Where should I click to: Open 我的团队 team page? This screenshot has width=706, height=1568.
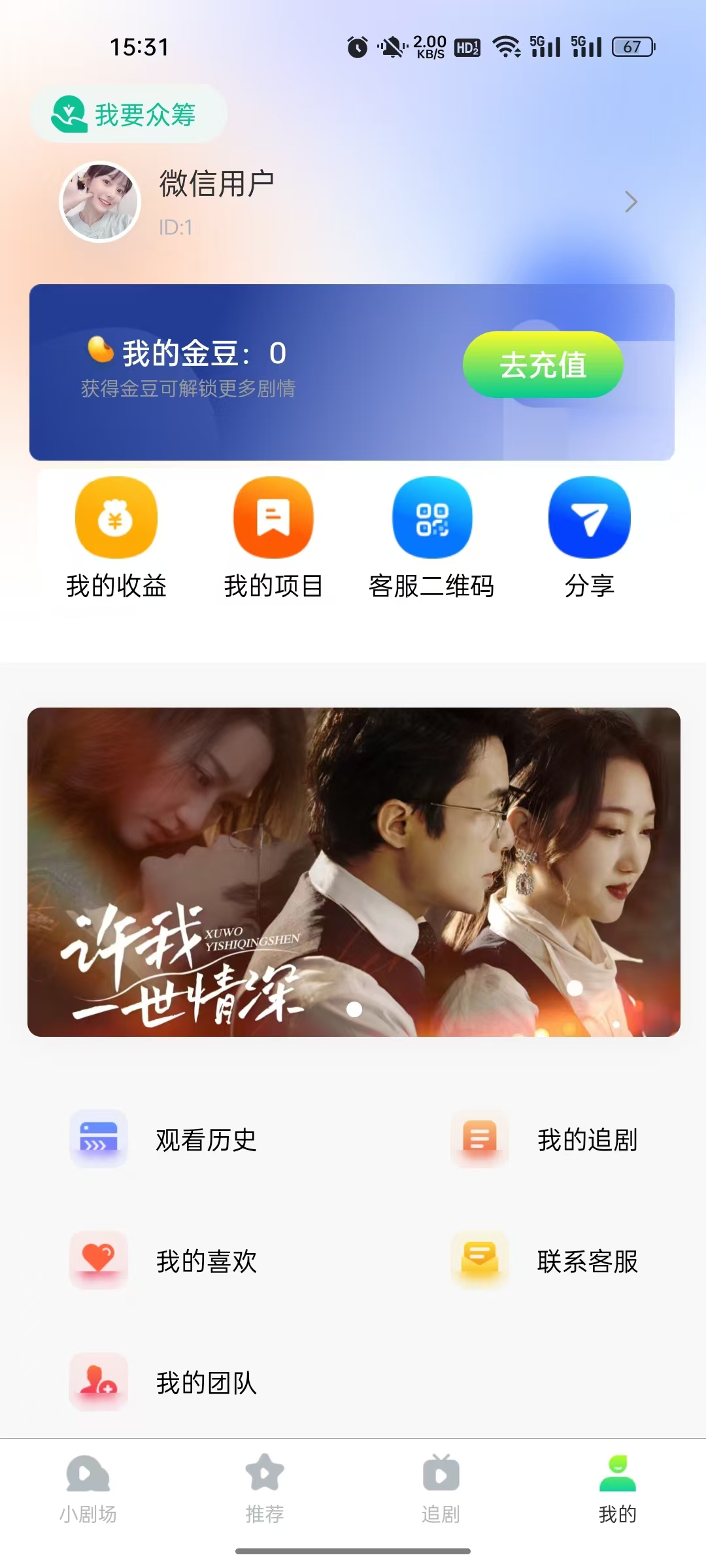click(x=163, y=1382)
